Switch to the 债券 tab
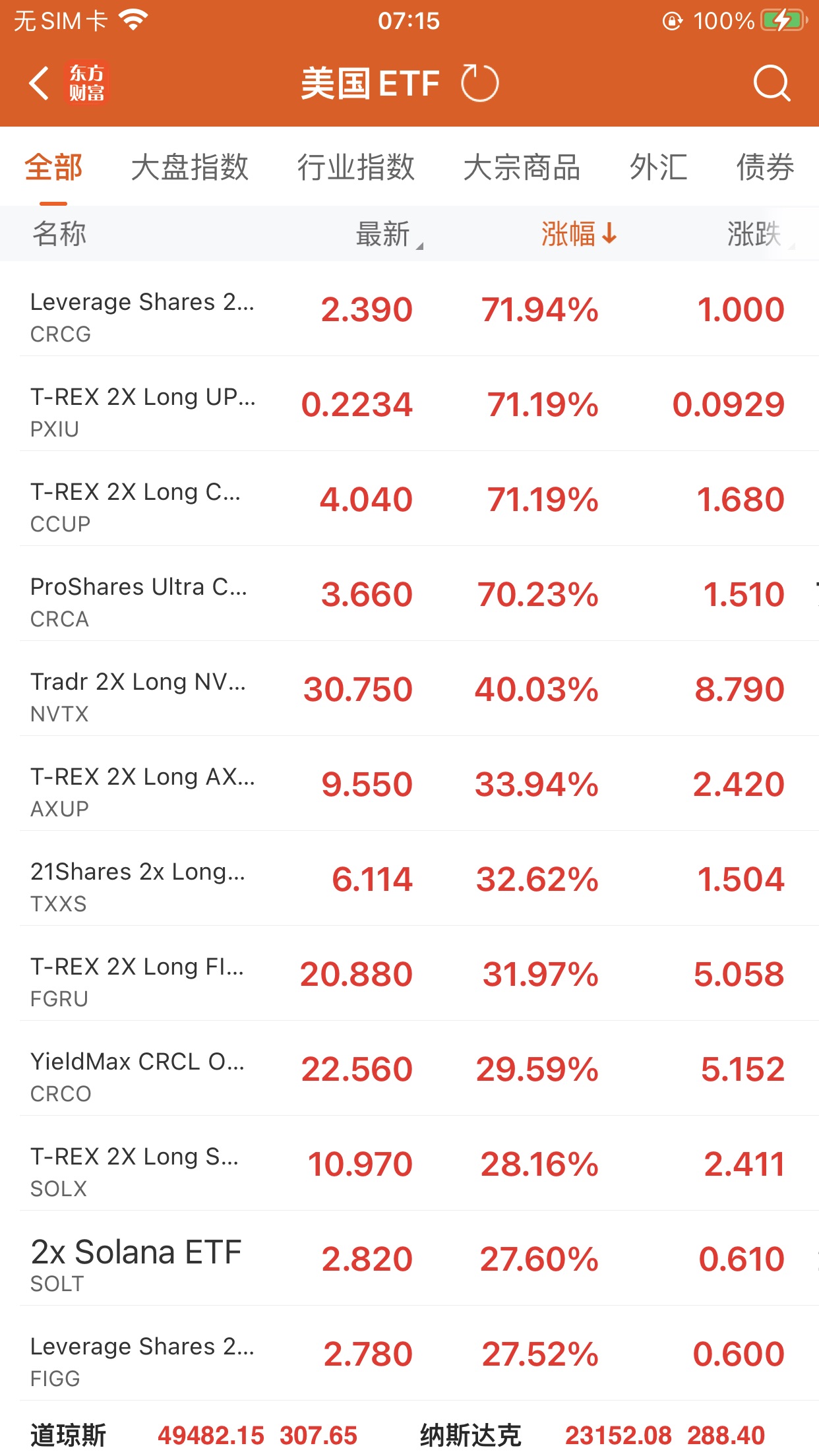This screenshot has width=819, height=1456. tap(765, 167)
